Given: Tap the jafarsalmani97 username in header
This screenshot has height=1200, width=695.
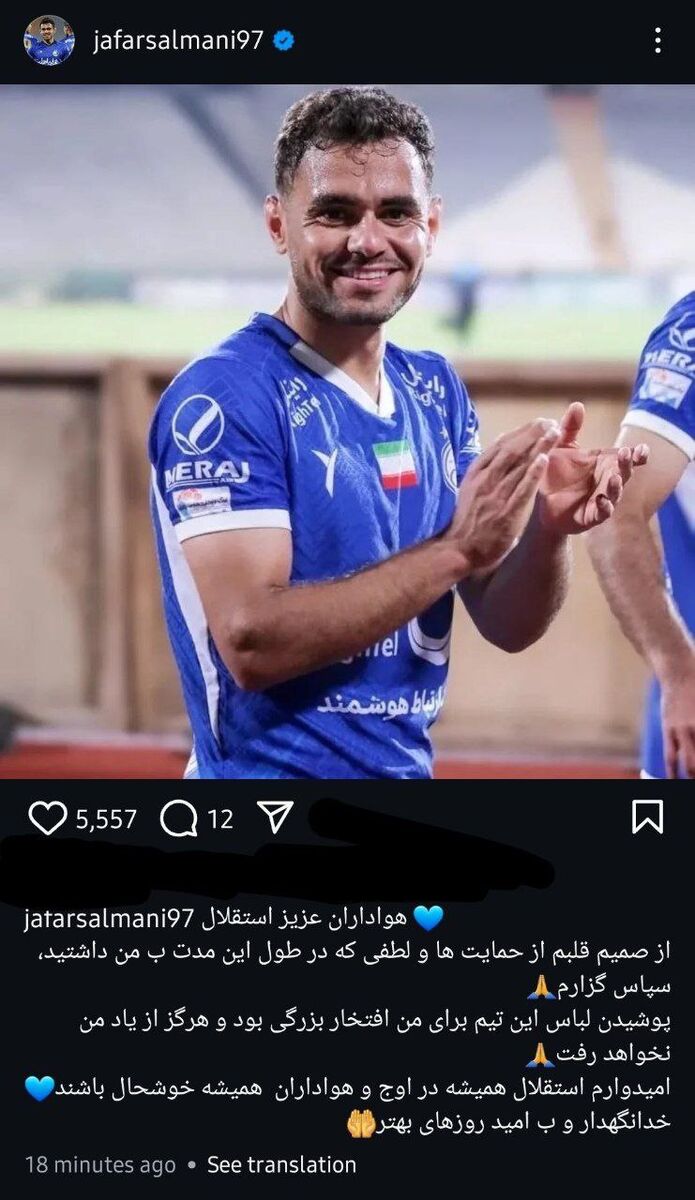Looking at the screenshot, I should pos(178,40).
